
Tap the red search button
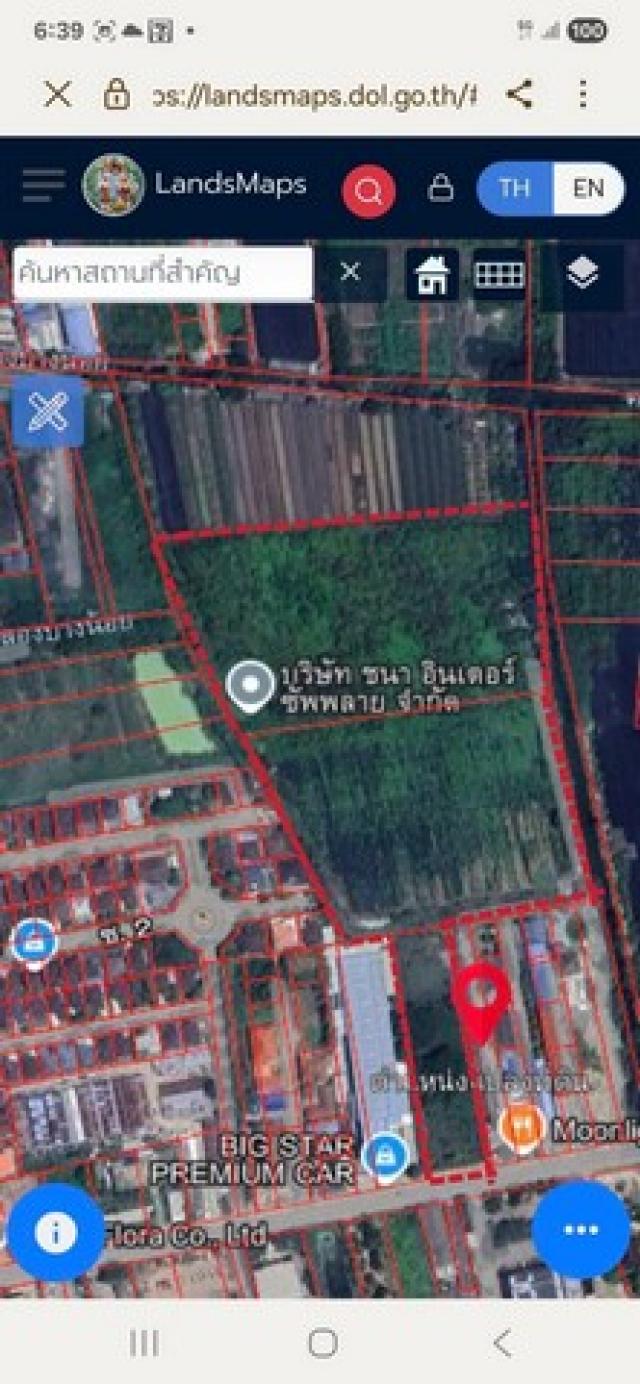(x=368, y=190)
